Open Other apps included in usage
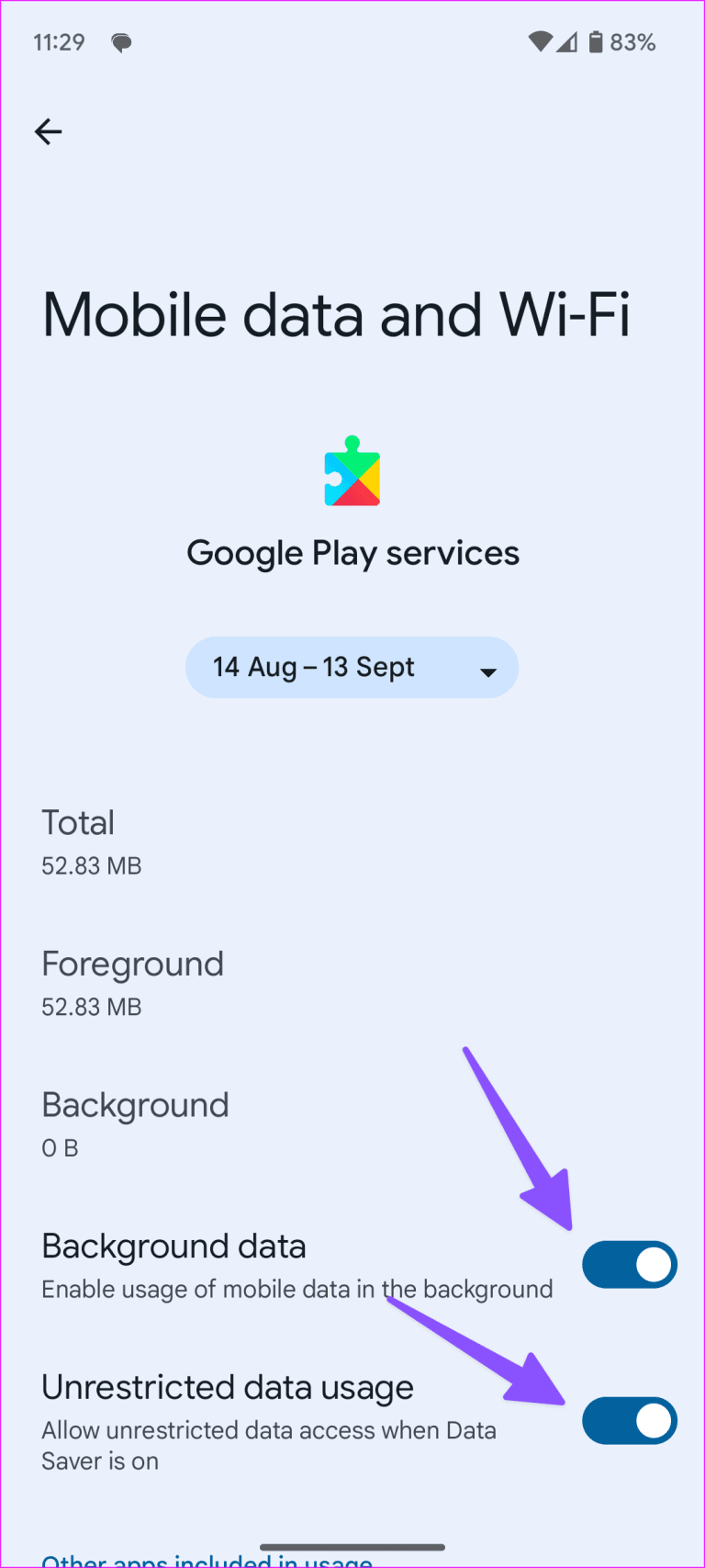Image resolution: width=705 pixels, height=1568 pixels. pyautogui.click(x=202, y=1559)
